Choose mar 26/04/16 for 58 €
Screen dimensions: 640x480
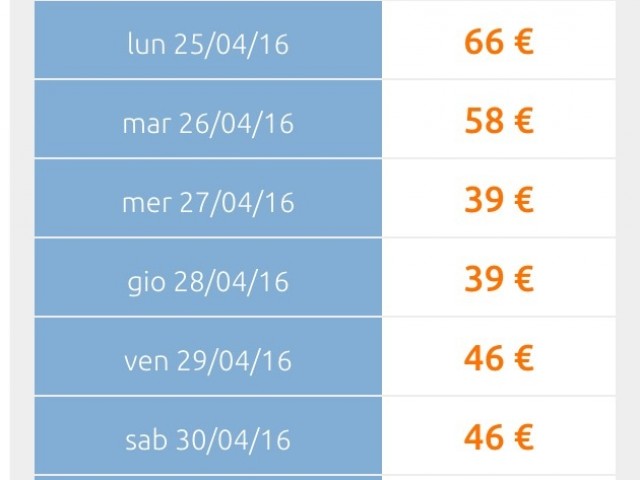(208, 122)
